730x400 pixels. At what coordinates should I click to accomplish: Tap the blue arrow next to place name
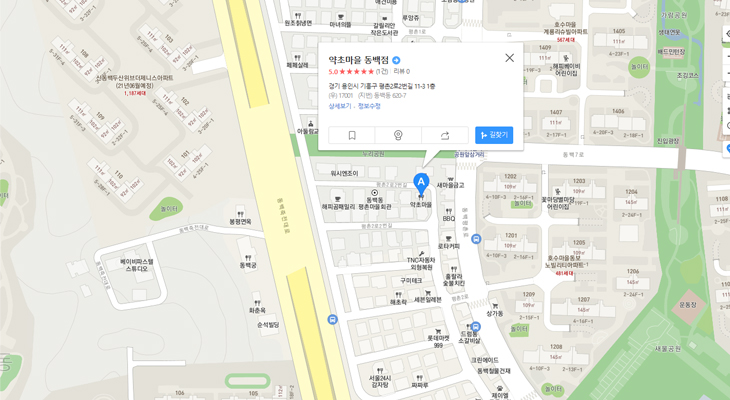point(397,60)
